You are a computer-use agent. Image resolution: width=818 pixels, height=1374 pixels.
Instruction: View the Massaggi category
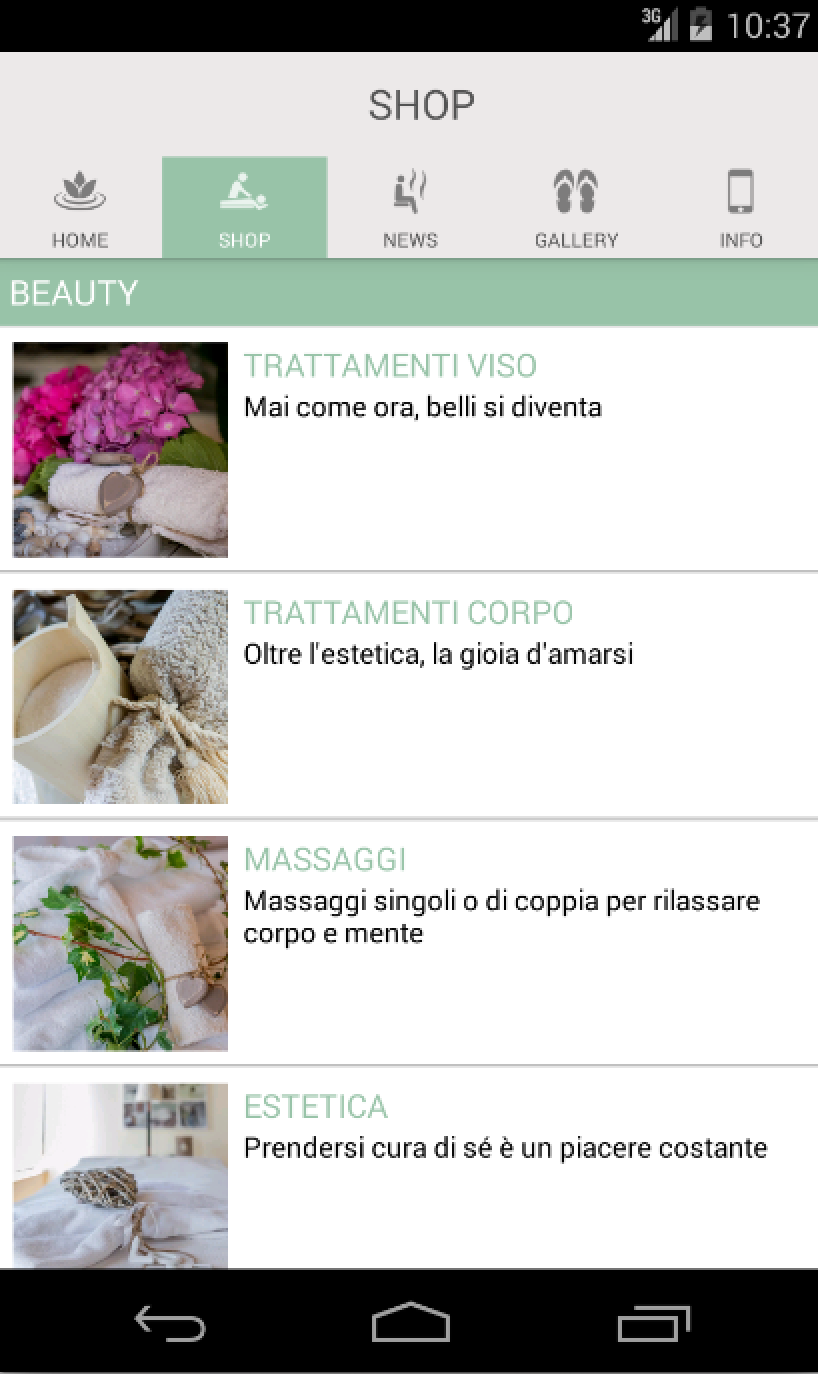point(409,943)
